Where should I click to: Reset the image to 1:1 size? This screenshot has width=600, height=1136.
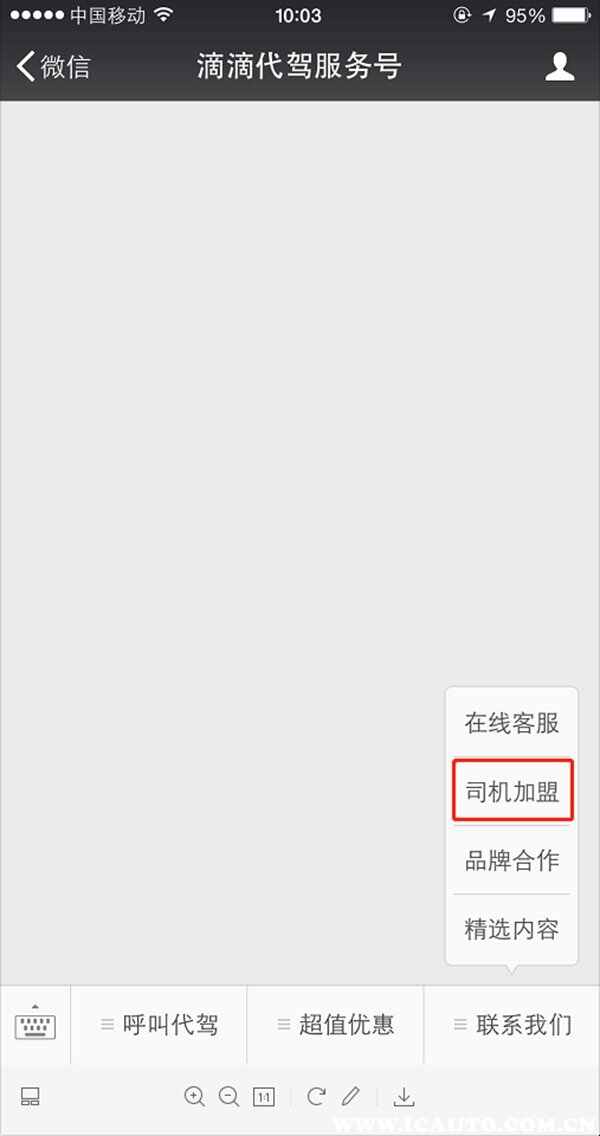[x=264, y=1097]
